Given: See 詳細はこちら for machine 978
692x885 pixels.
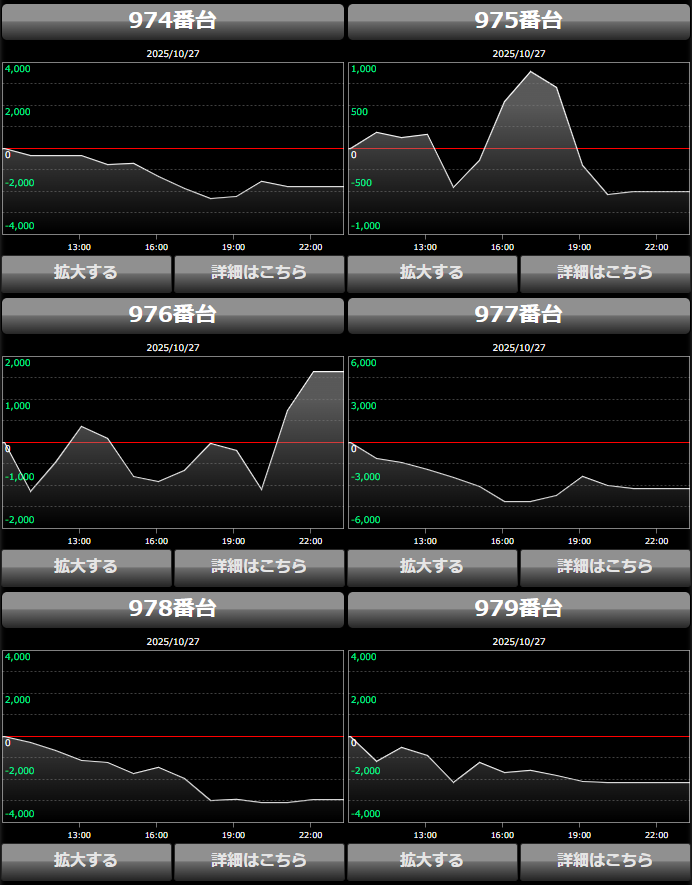Looking at the screenshot, I should click(x=259, y=861).
